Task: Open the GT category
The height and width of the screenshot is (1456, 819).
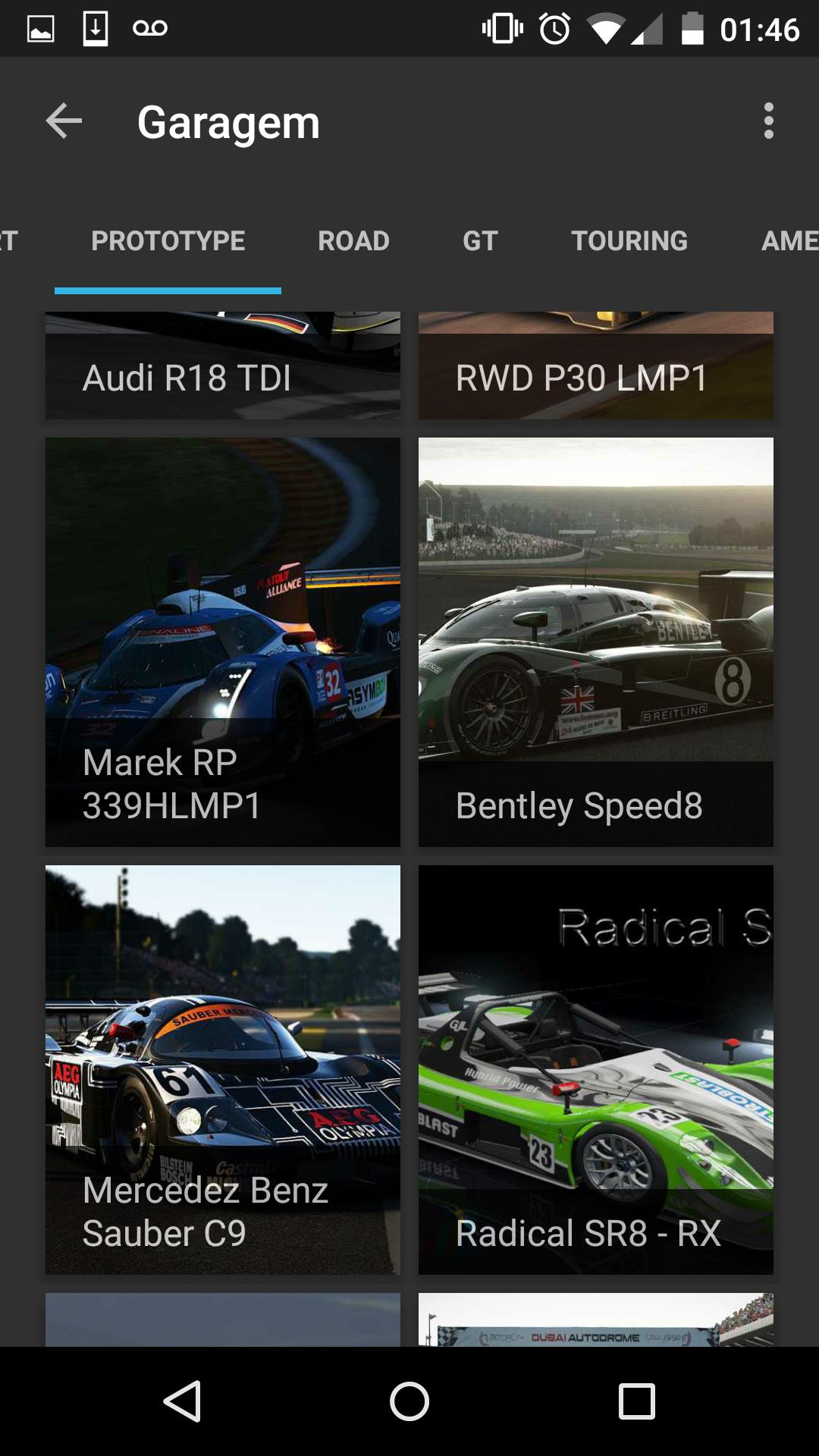Action: point(479,240)
